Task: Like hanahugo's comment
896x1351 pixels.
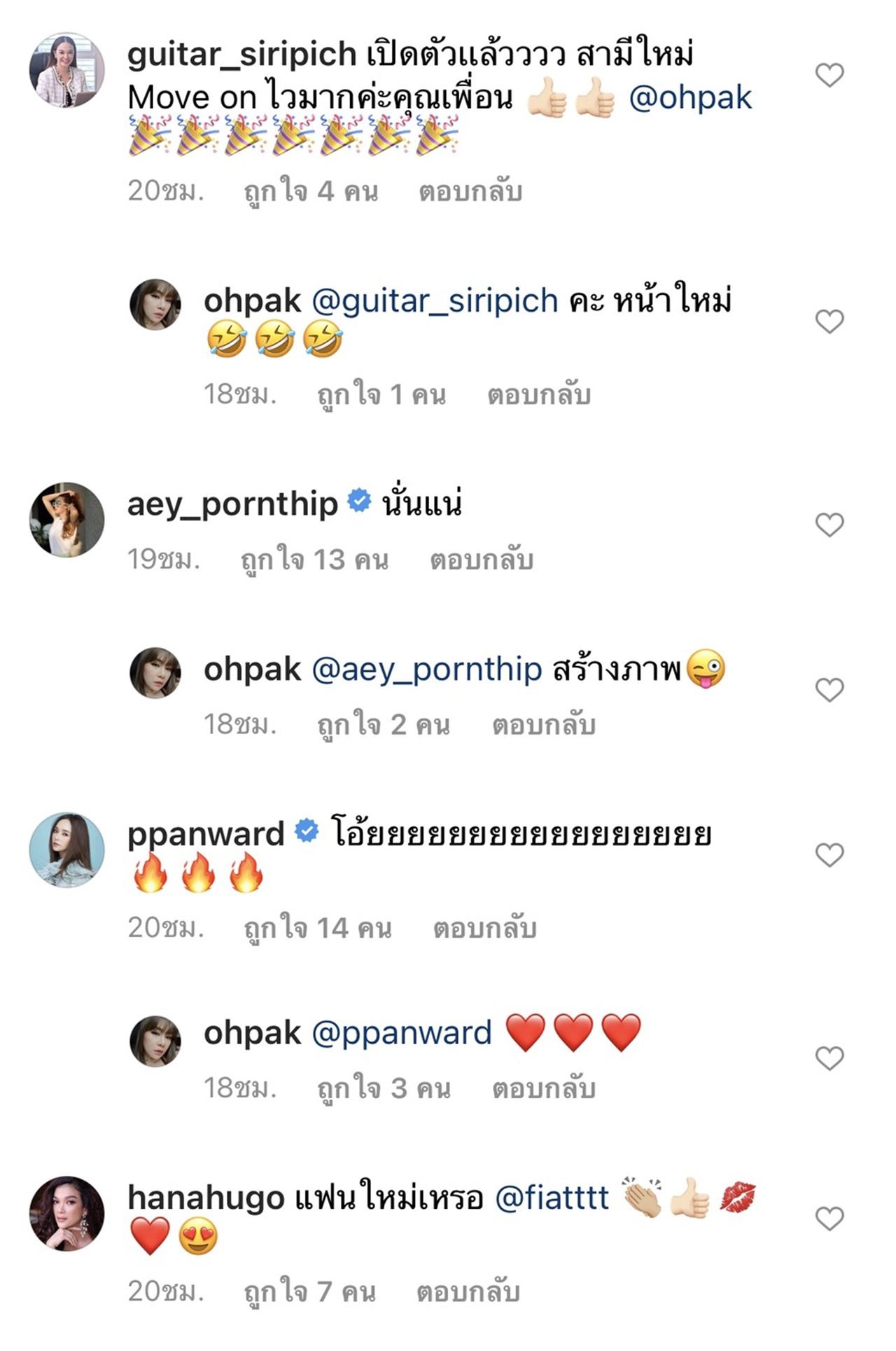Action: click(x=829, y=1219)
